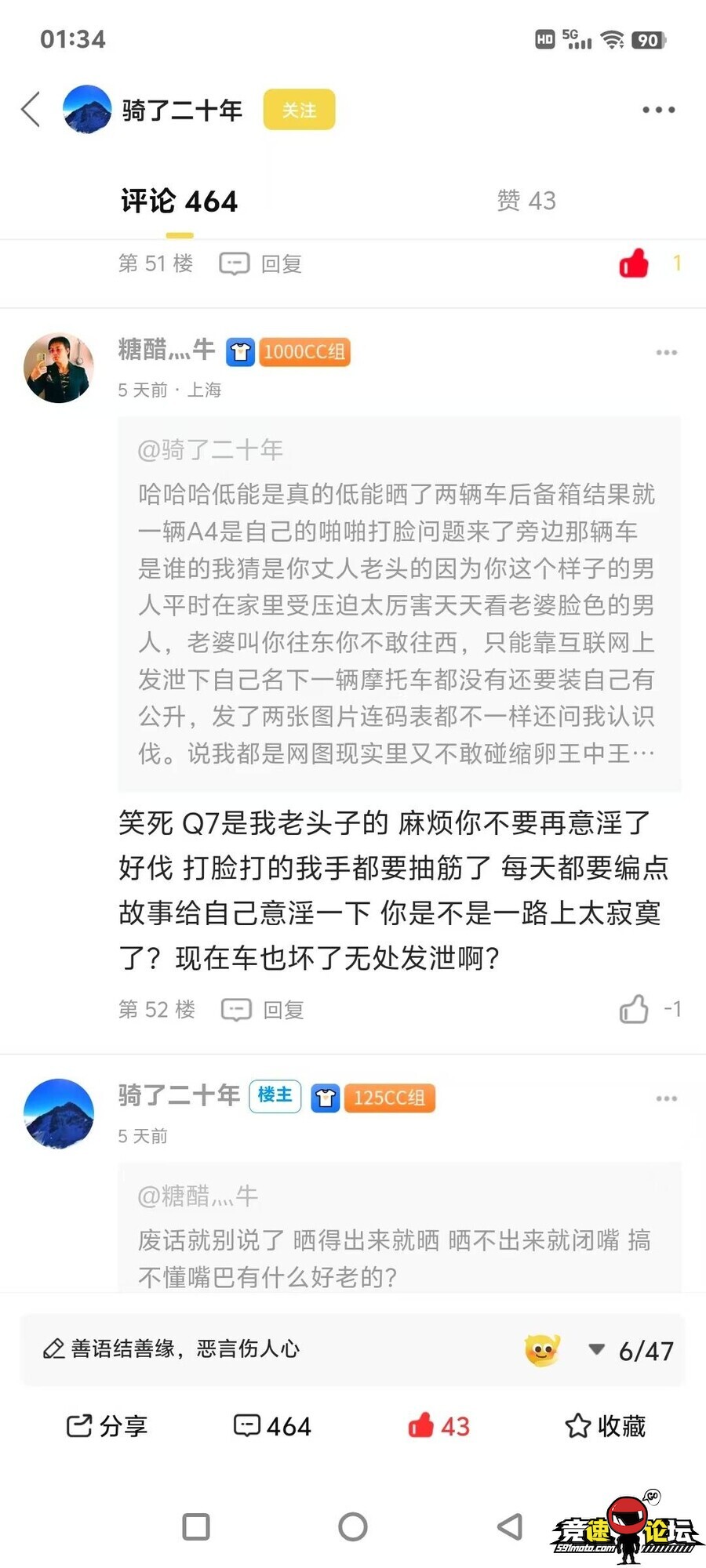Go back using the top-left arrow
The image size is (706, 1568).
[31, 110]
